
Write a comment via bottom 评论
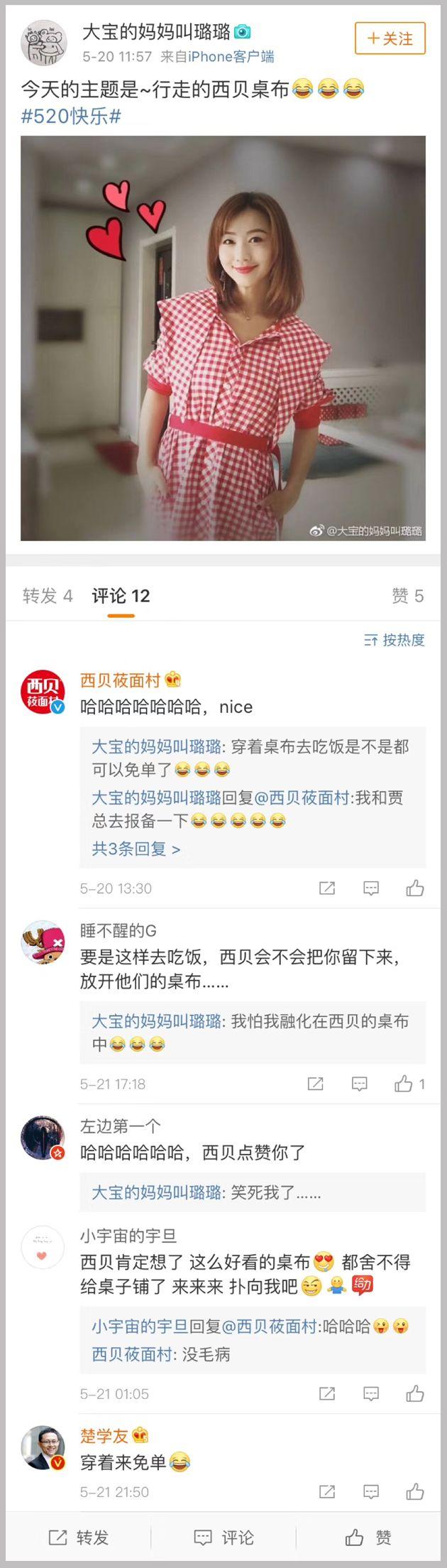pos(223,1537)
